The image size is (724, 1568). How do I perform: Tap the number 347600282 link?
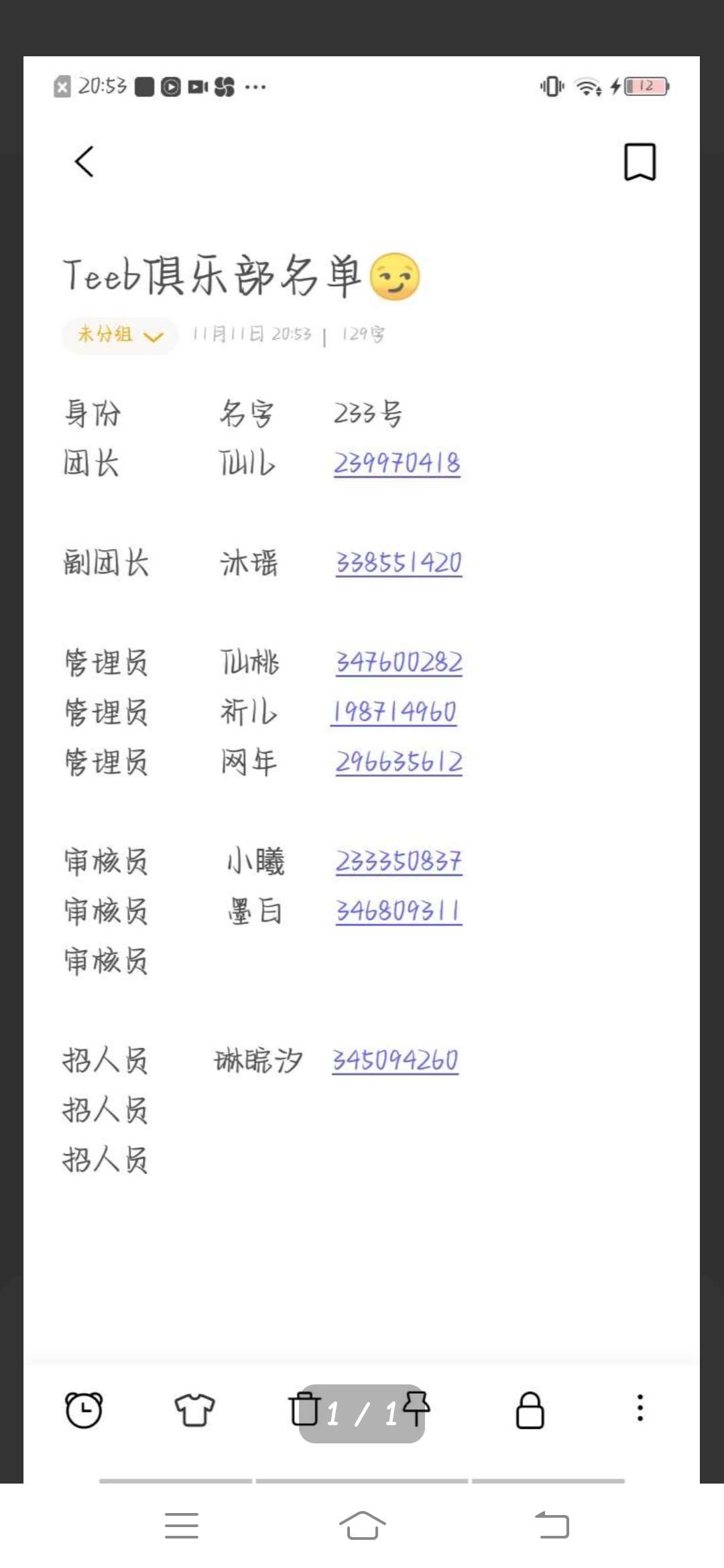(x=399, y=662)
